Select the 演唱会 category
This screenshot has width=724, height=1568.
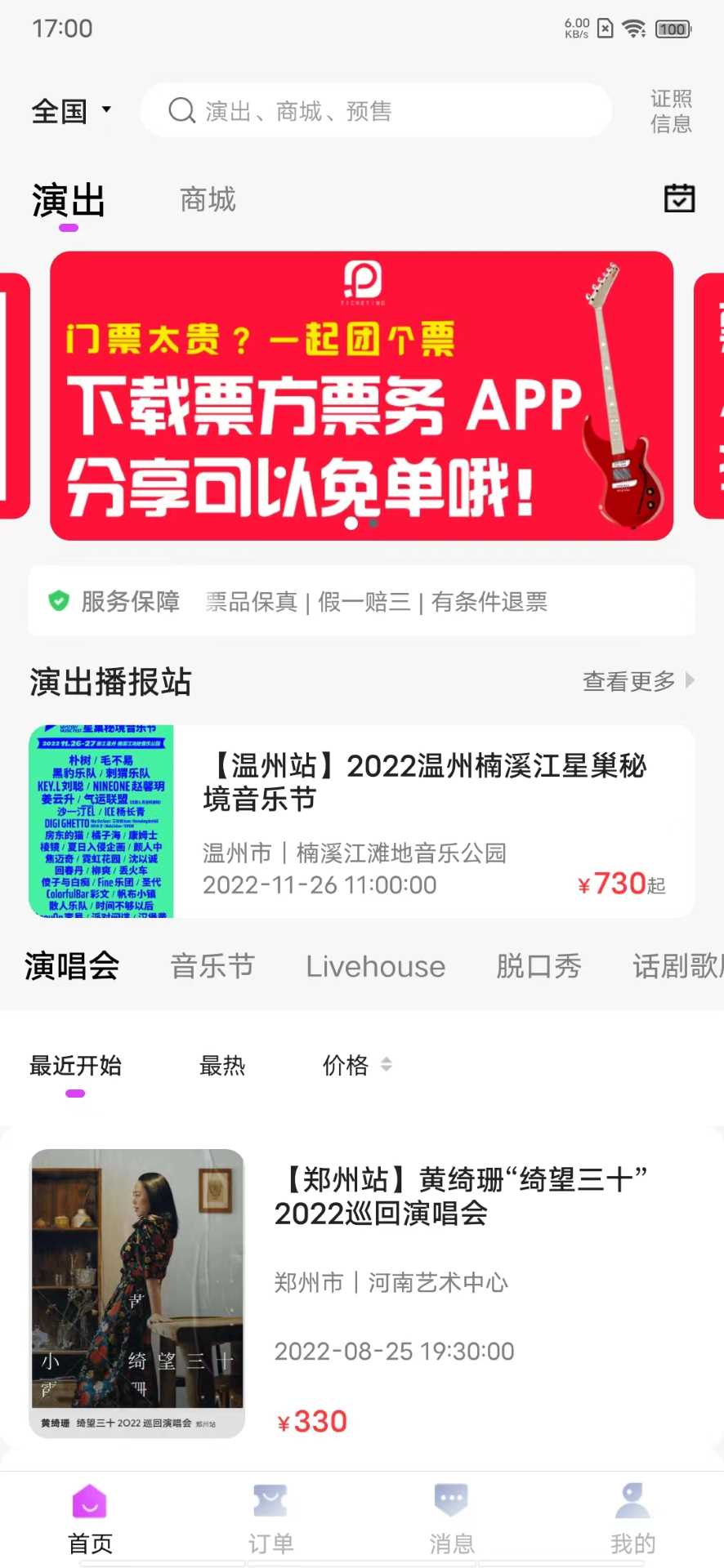pyautogui.click(x=72, y=967)
